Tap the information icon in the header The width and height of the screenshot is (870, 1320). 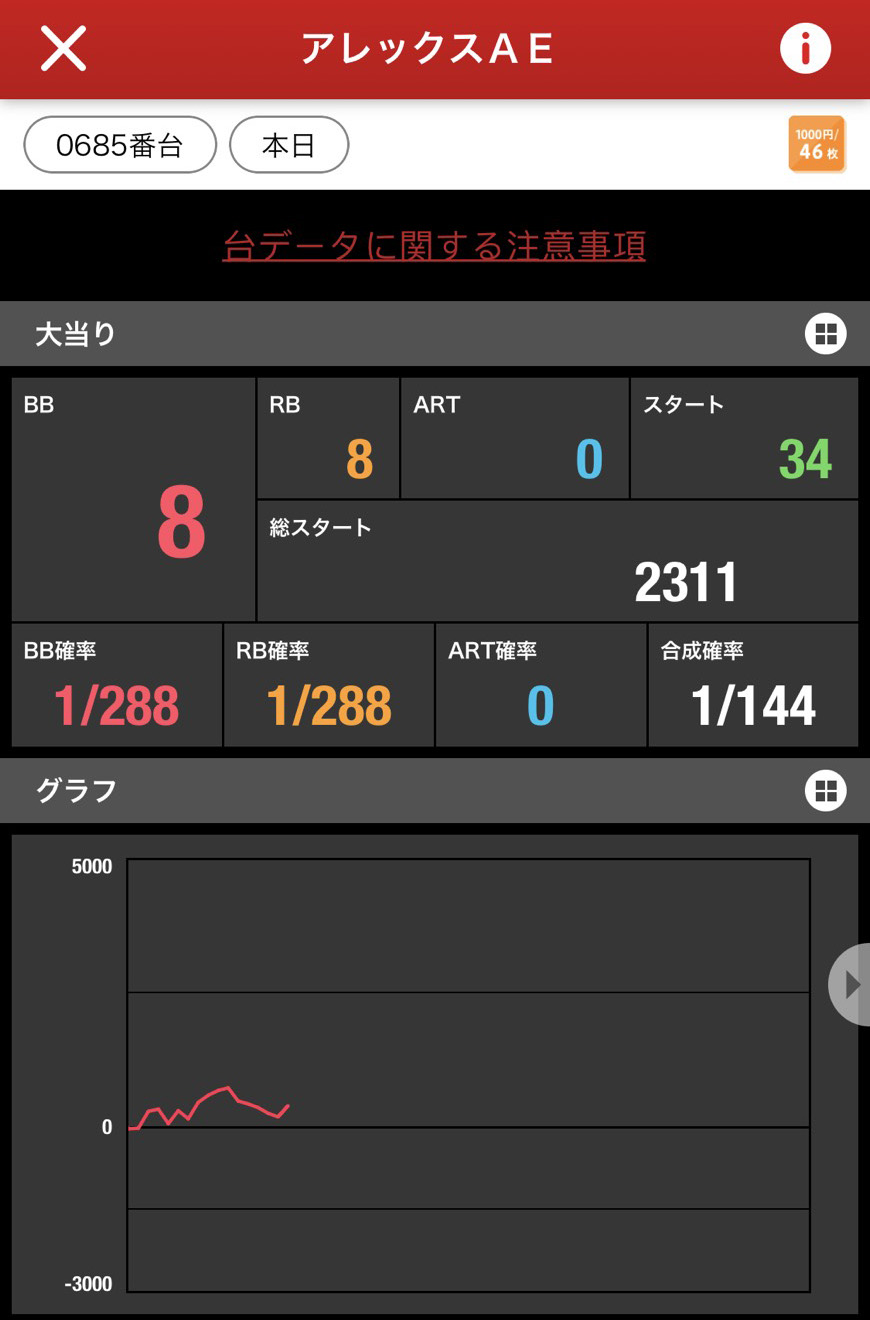tap(805, 48)
